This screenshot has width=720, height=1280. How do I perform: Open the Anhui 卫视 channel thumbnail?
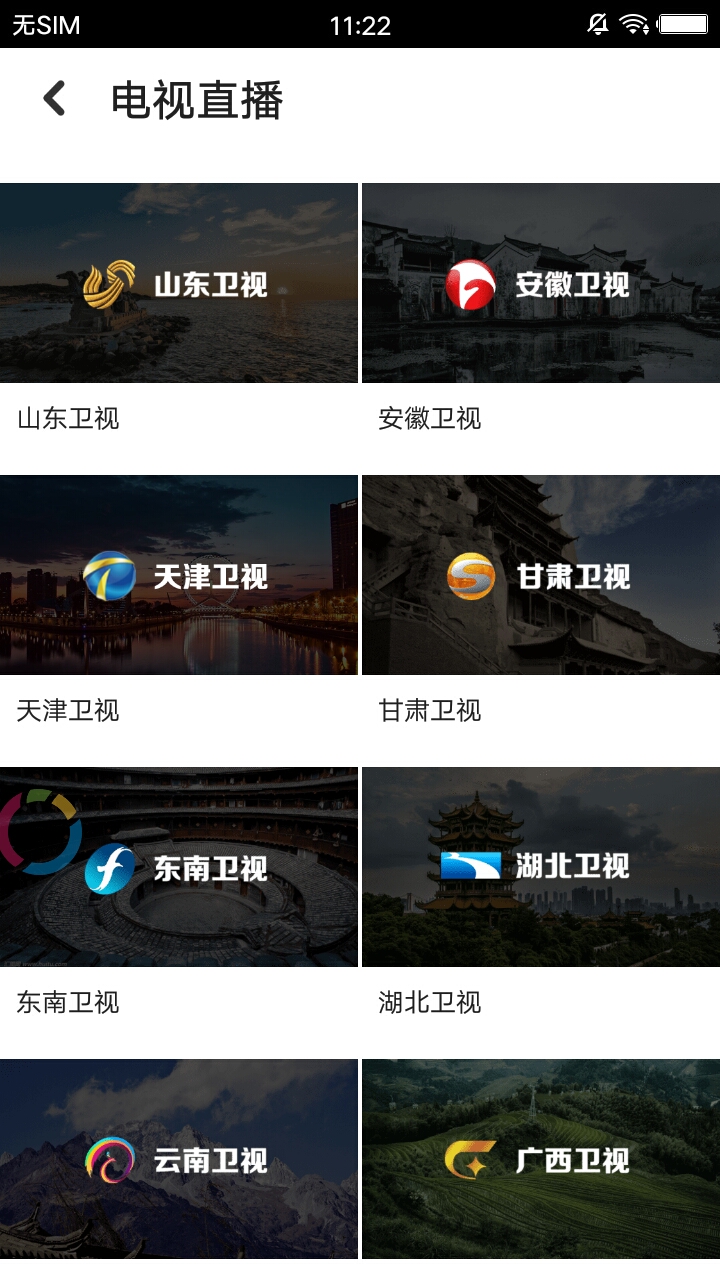(540, 282)
